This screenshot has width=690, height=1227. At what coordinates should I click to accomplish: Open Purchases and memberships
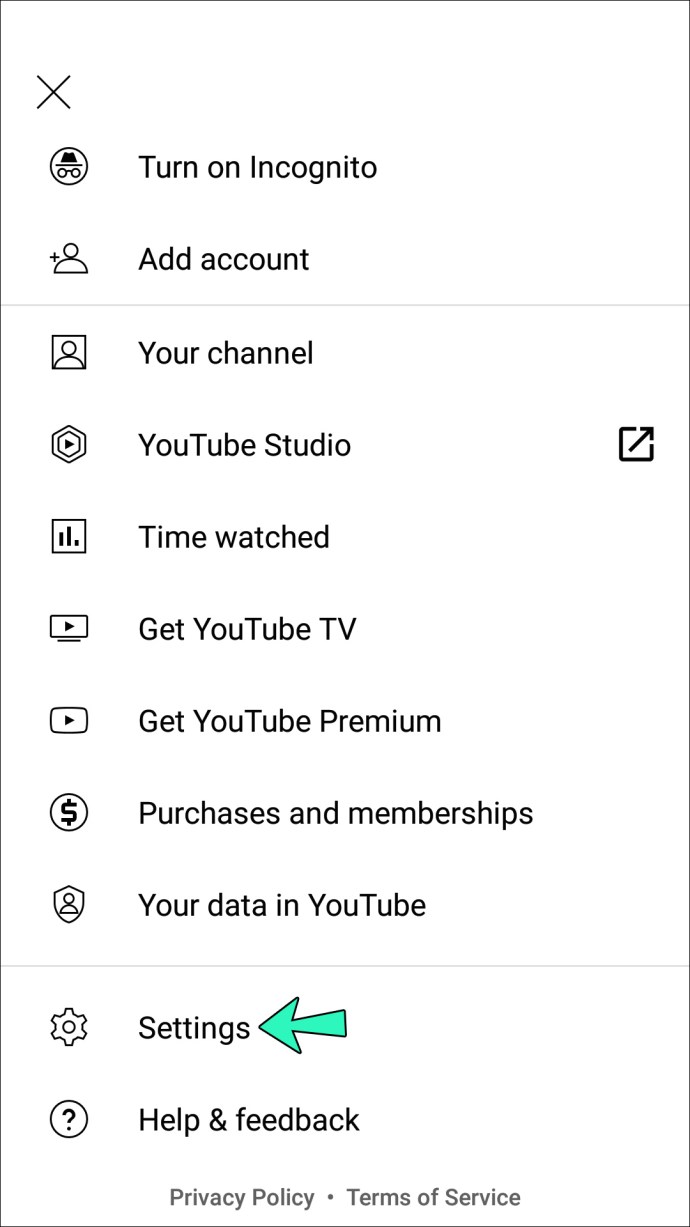tap(335, 813)
